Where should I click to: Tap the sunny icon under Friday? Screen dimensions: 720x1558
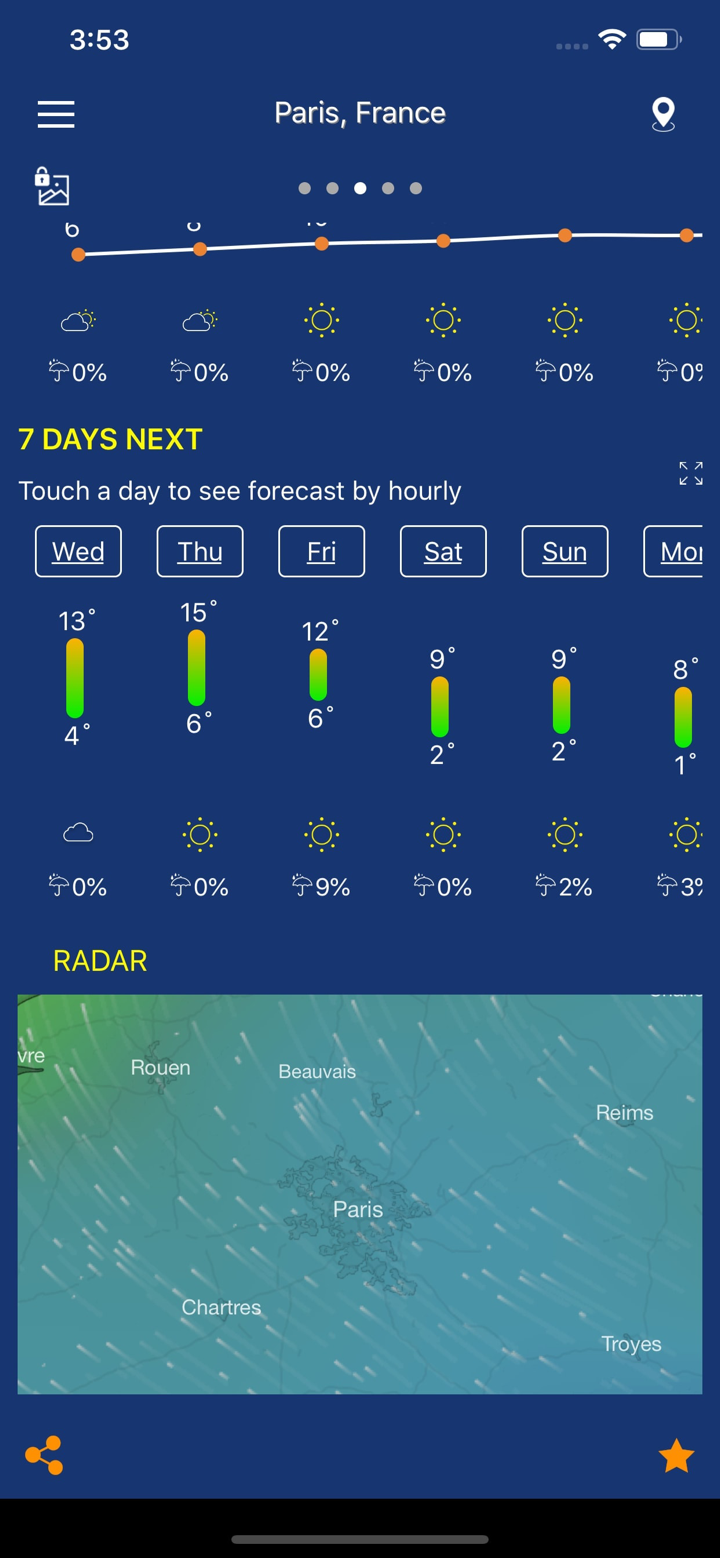click(x=321, y=834)
